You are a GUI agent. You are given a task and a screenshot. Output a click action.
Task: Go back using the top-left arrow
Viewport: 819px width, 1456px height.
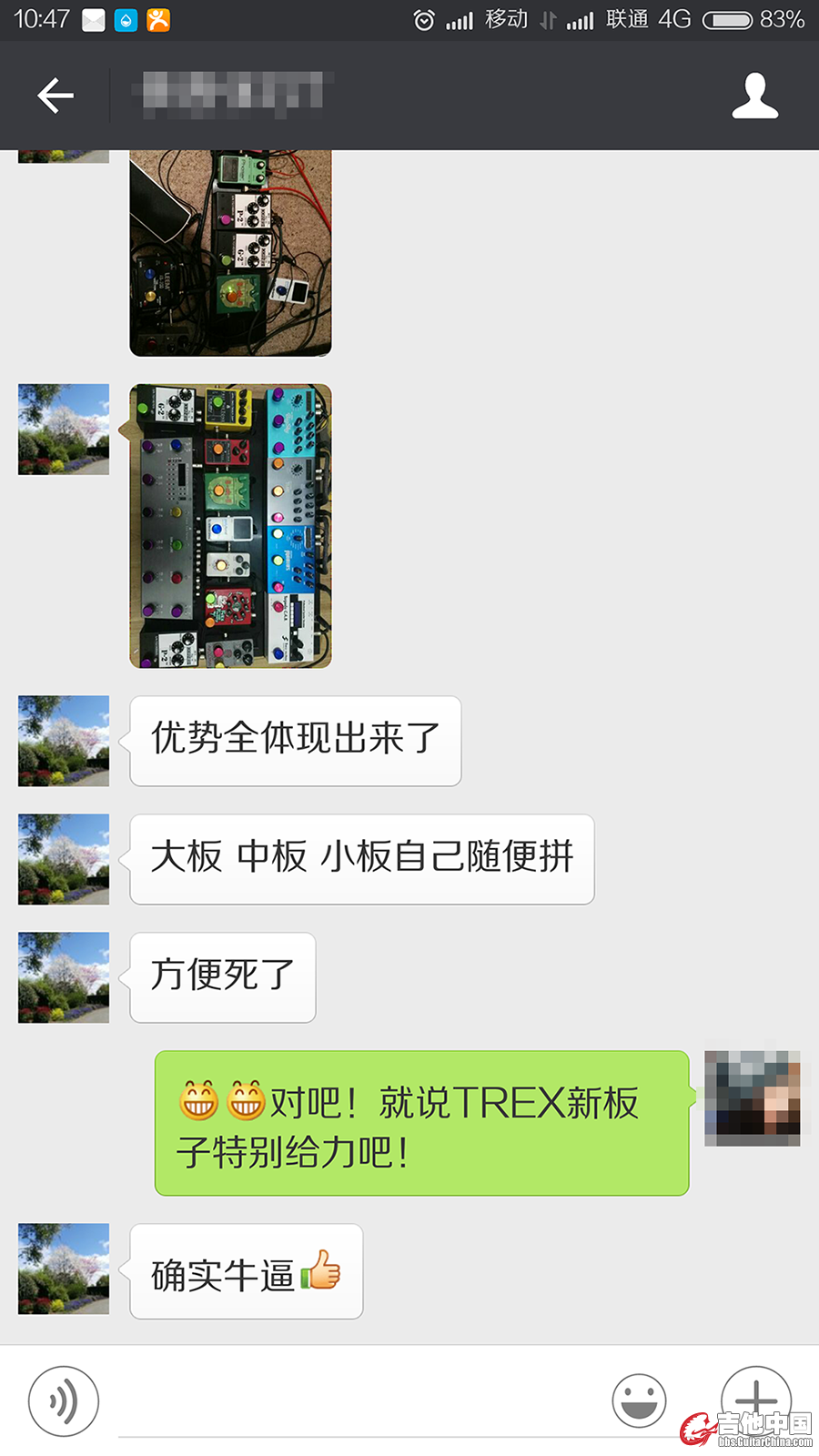(x=55, y=96)
